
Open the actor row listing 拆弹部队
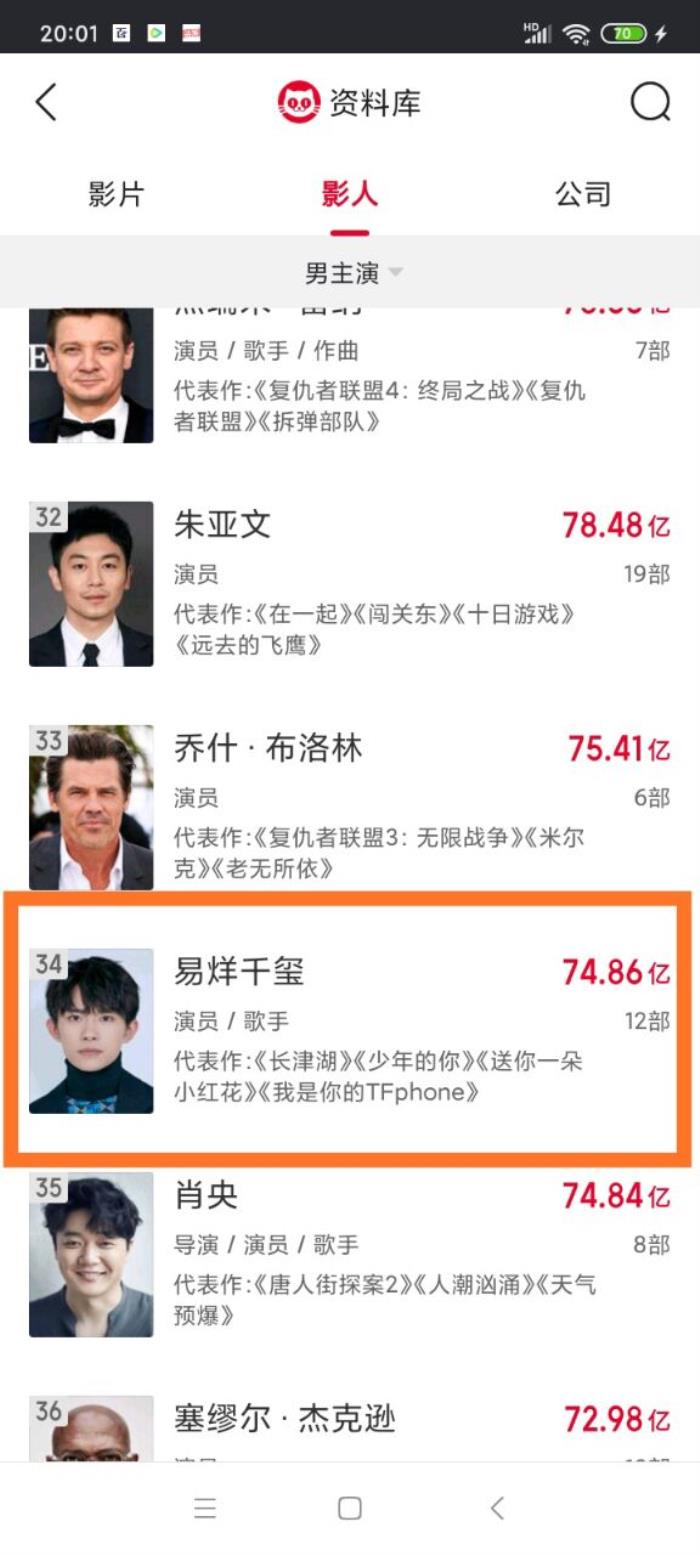(x=350, y=378)
